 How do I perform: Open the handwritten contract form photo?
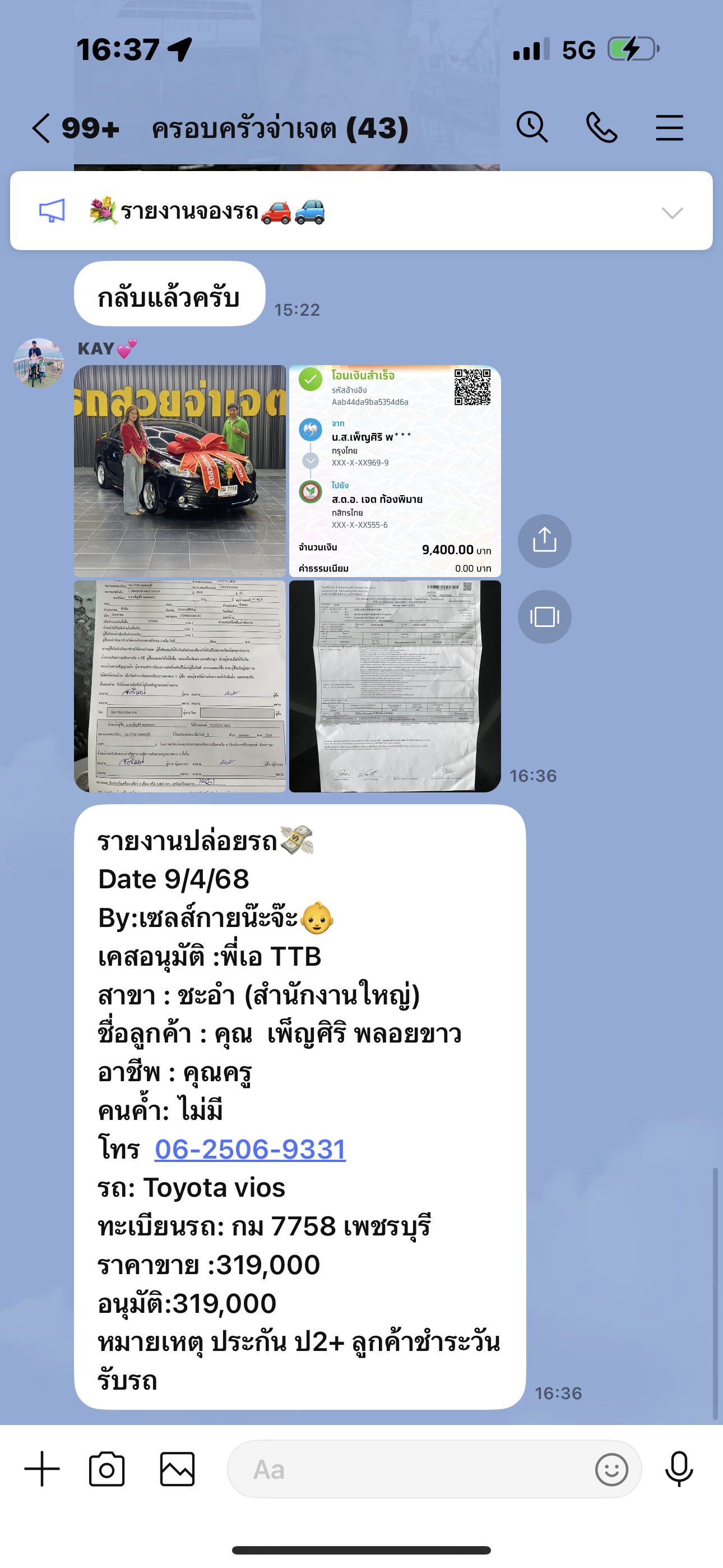point(180,686)
